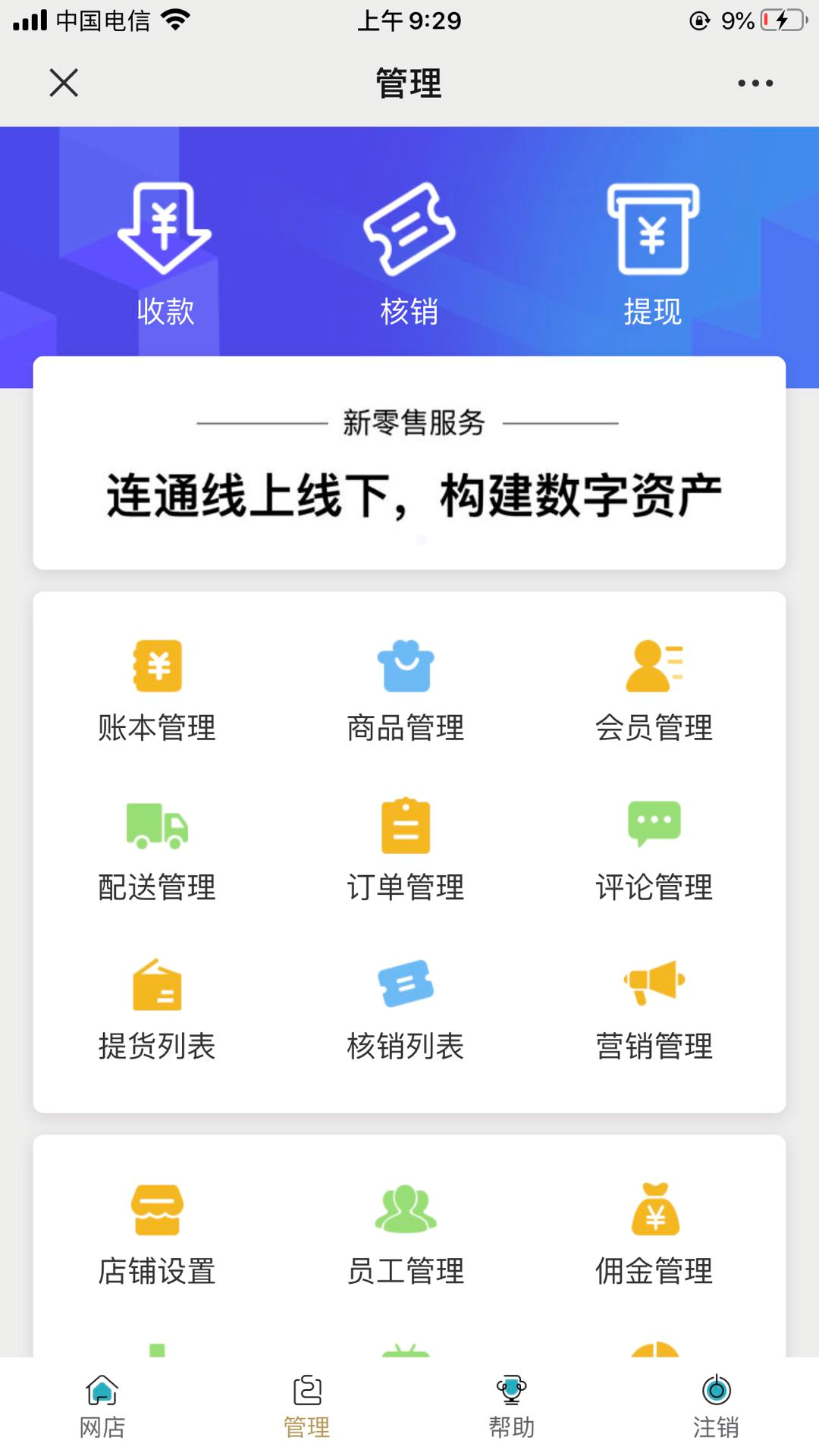
Task: Tap 注销 to log out
Action: tap(716, 1407)
